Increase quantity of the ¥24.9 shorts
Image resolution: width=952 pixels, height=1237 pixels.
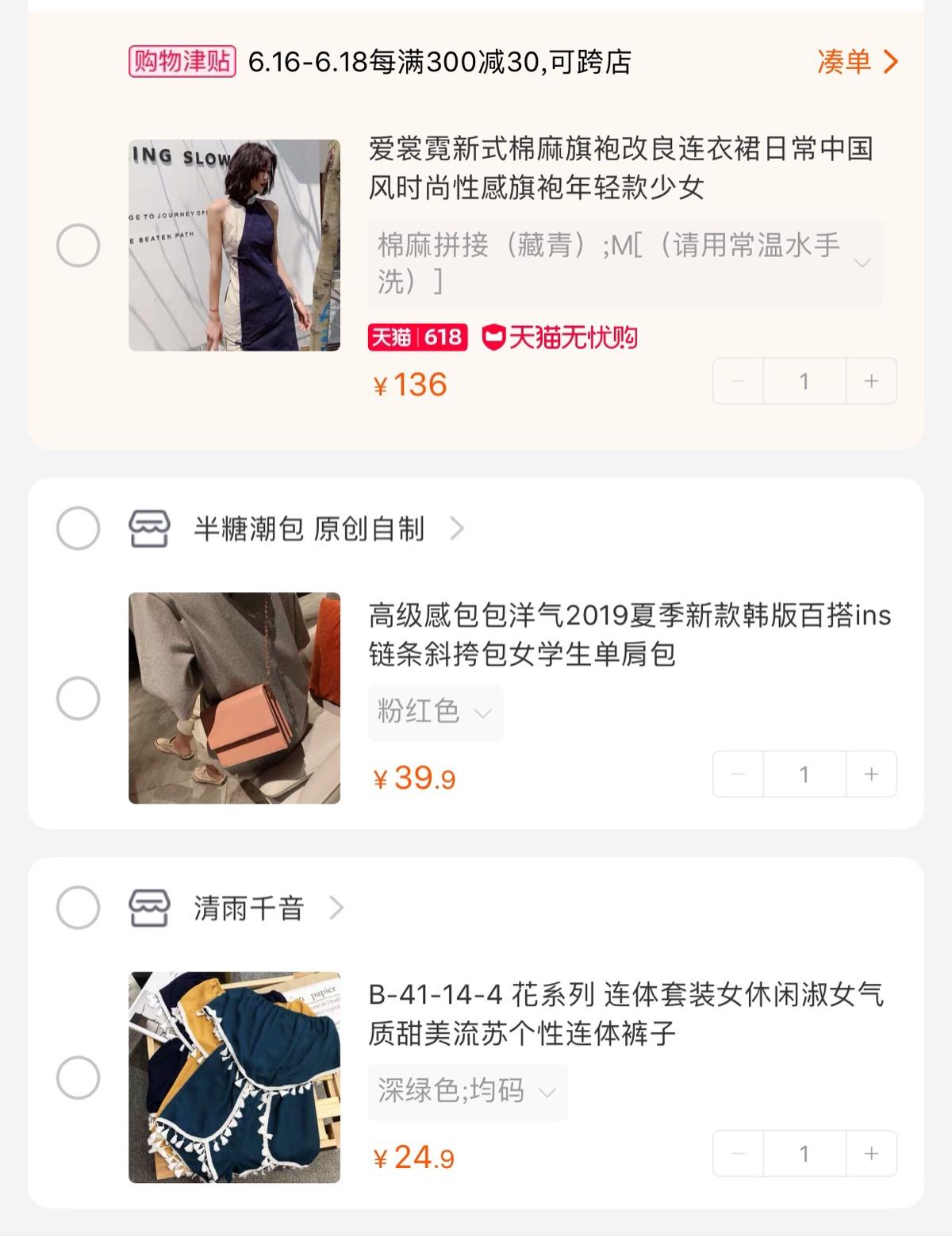pos(871,1154)
